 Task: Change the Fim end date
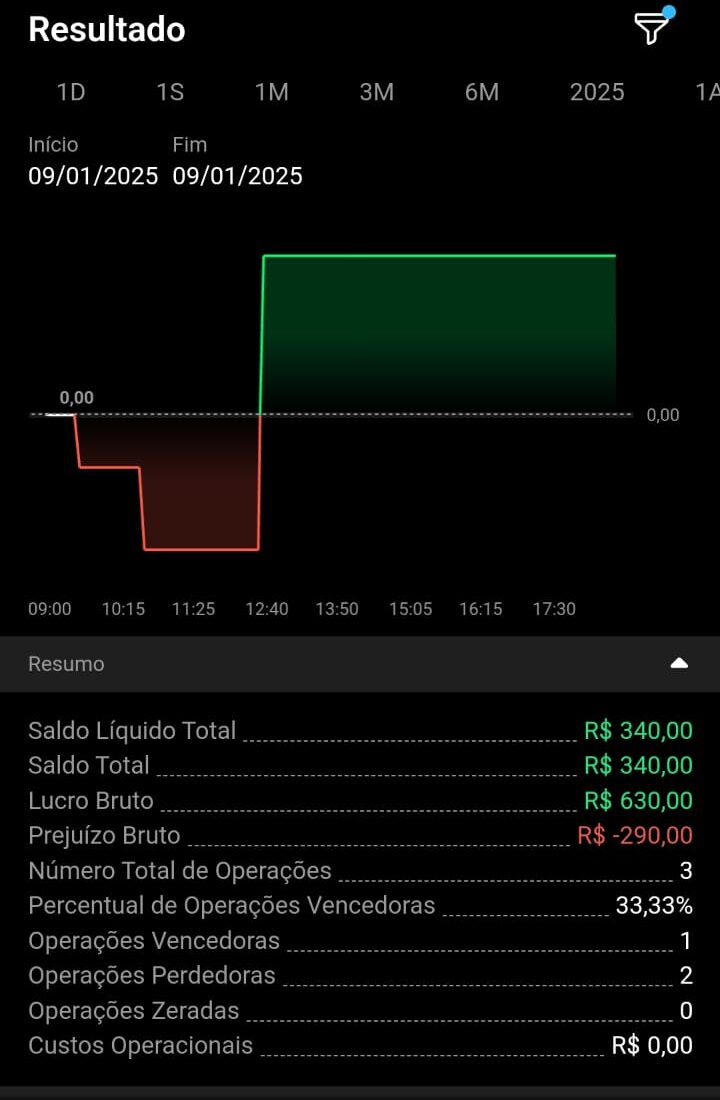[x=238, y=176]
